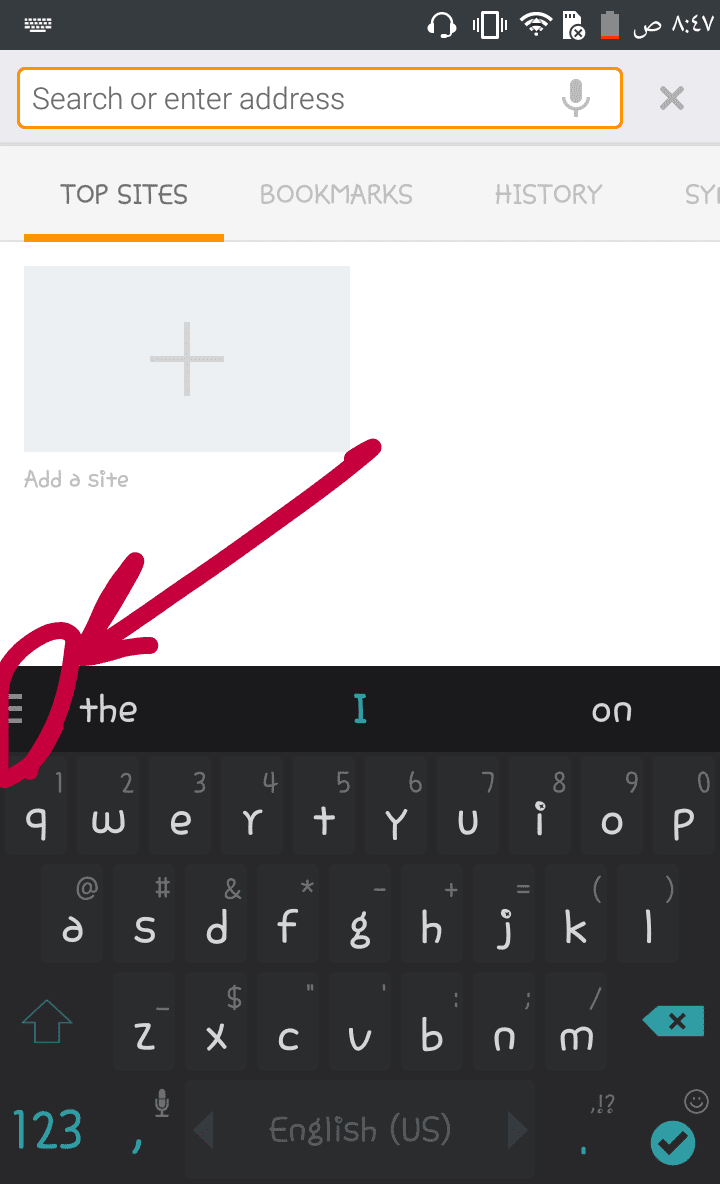
Task: Switch to the History tab
Action: [548, 195]
